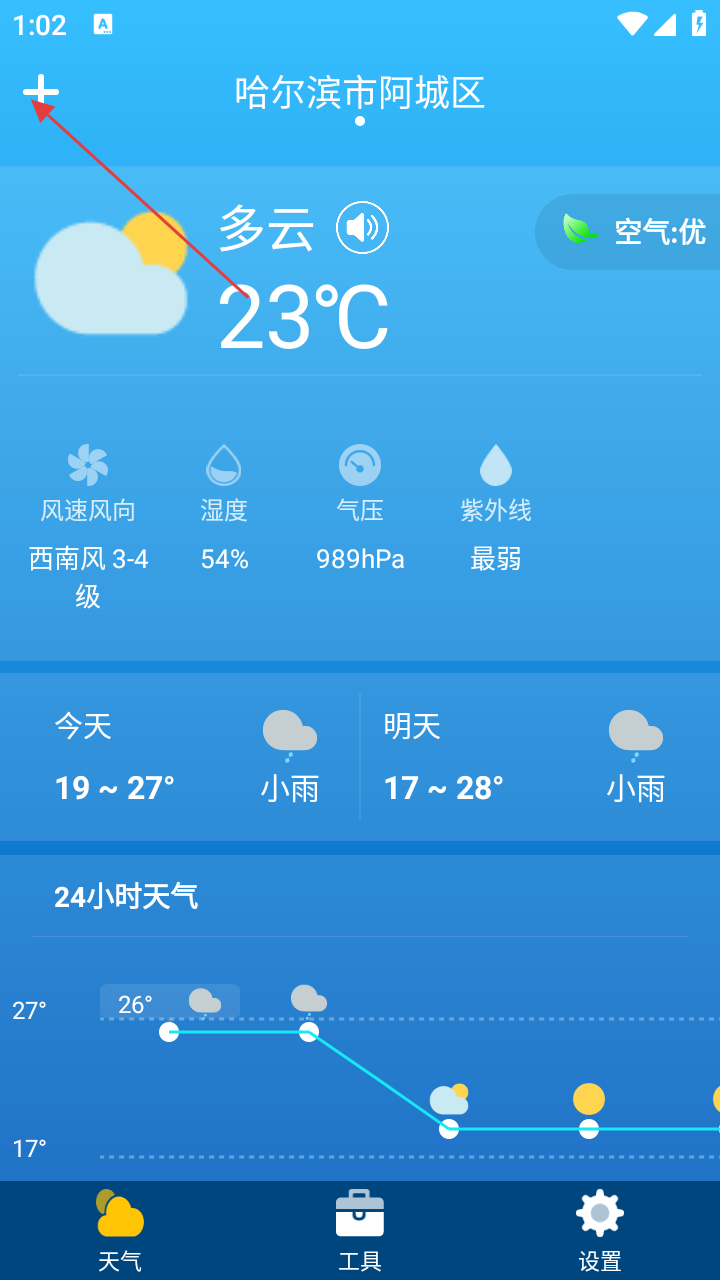Tap the plus icon to add a city

point(41,92)
